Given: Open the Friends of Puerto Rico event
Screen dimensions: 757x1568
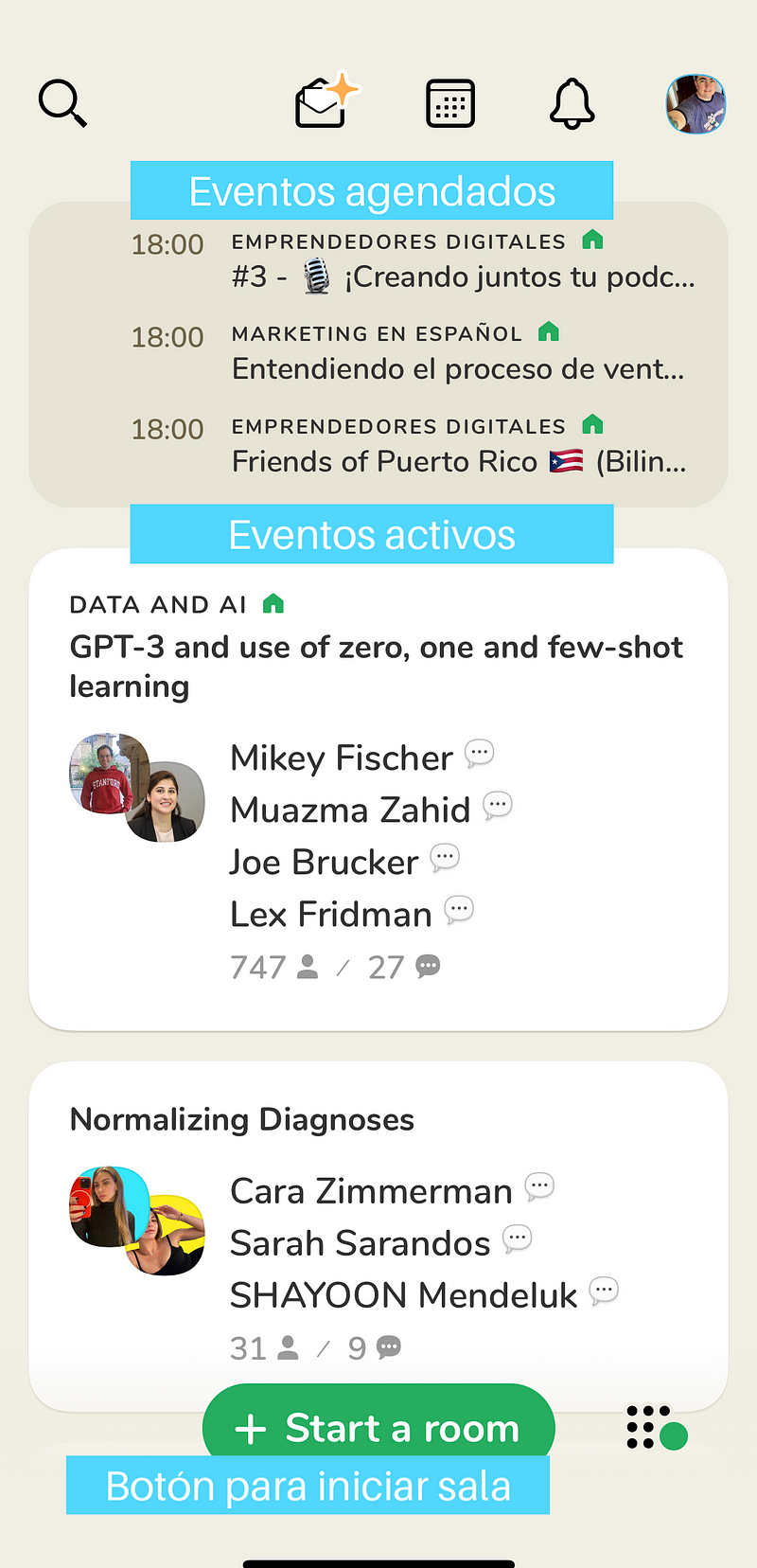Looking at the screenshot, I should click(458, 461).
